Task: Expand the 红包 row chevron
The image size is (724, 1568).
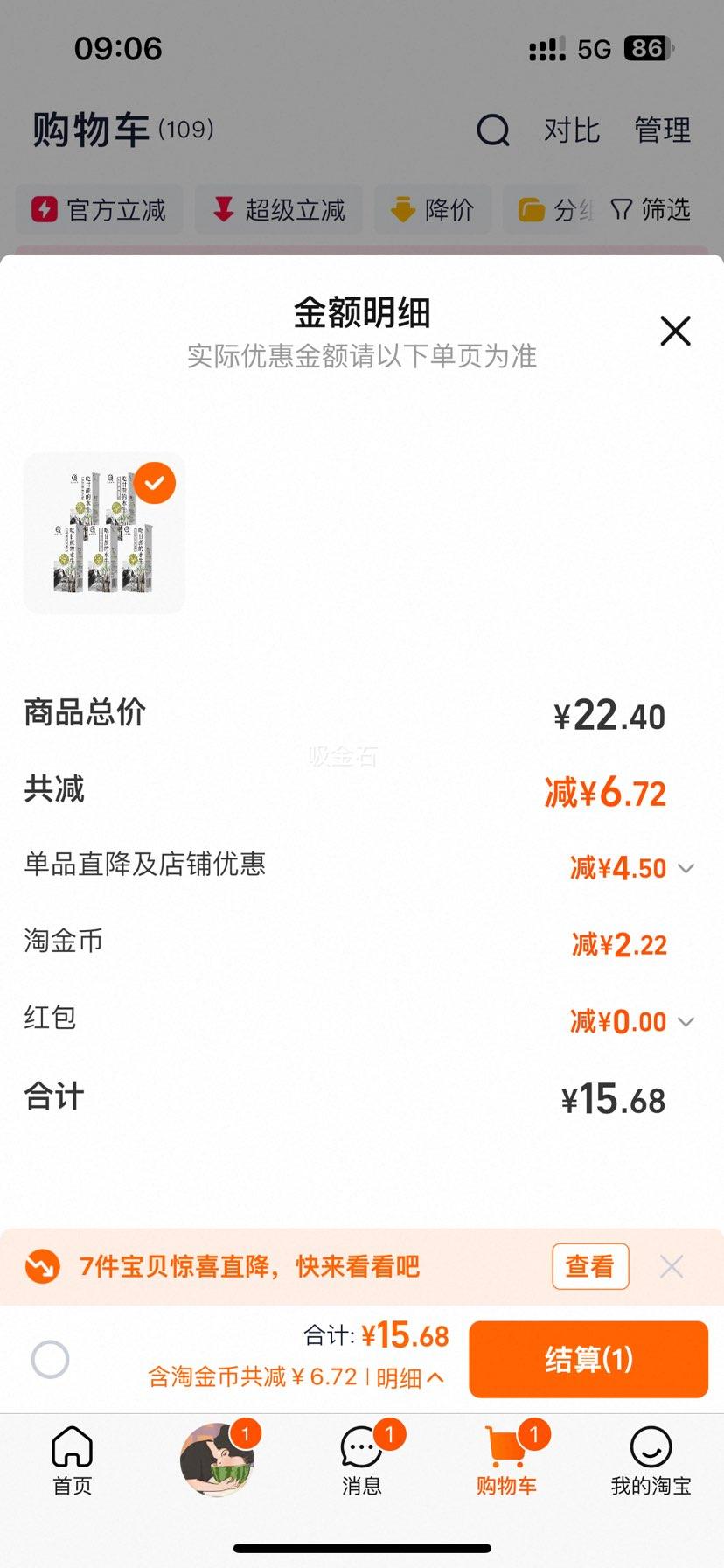Action: click(x=686, y=1021)
